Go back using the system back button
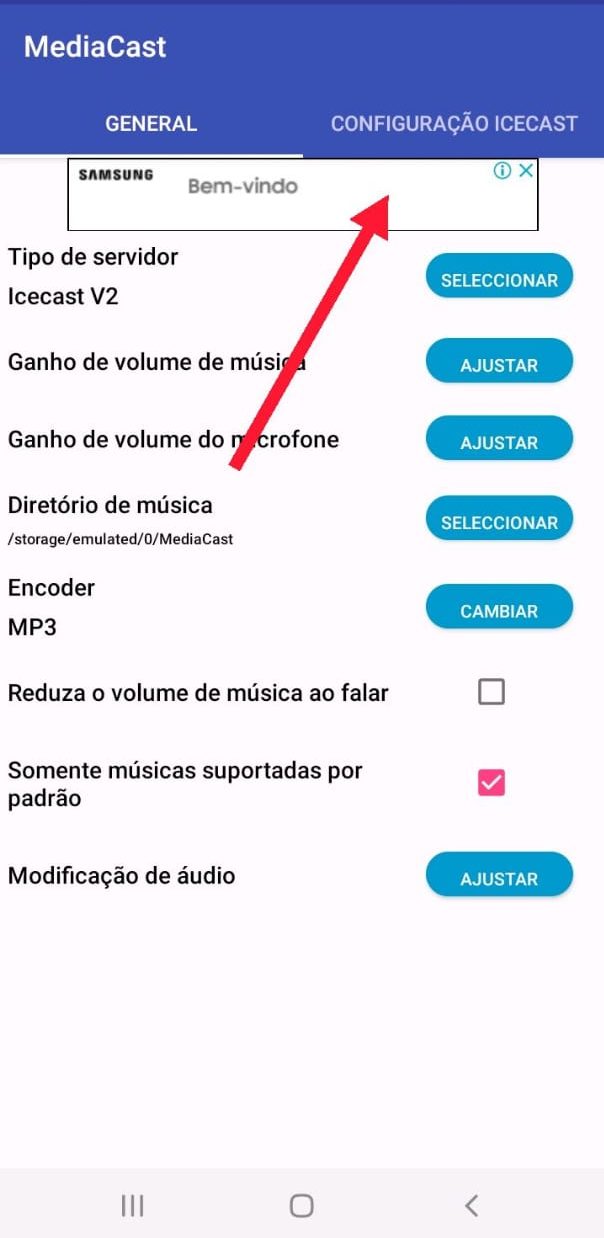 472,1205
